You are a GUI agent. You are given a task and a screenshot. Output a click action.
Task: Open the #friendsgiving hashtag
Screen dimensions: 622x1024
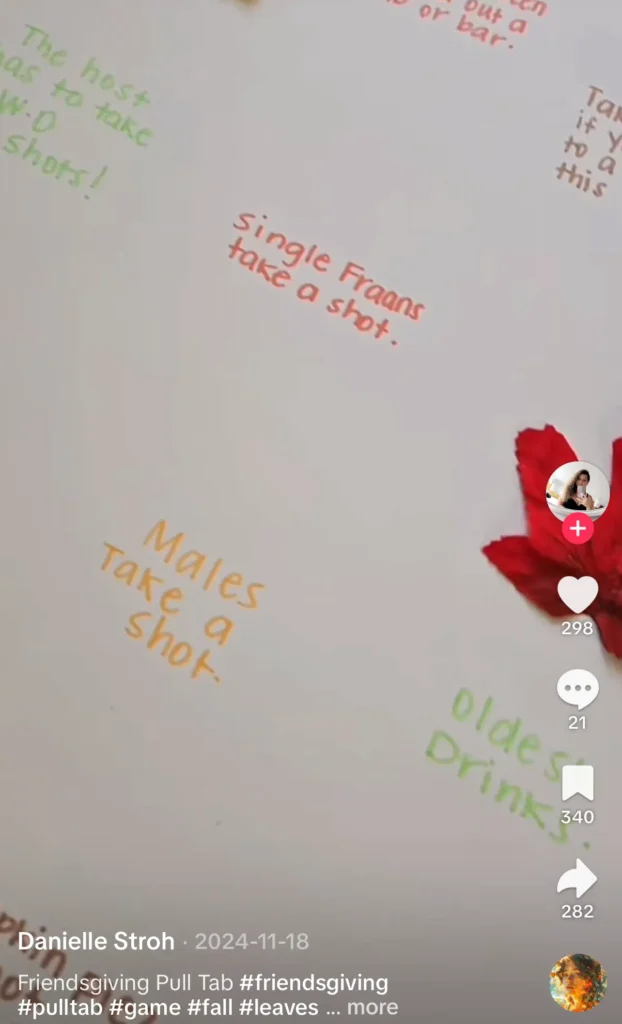point(314,982)
